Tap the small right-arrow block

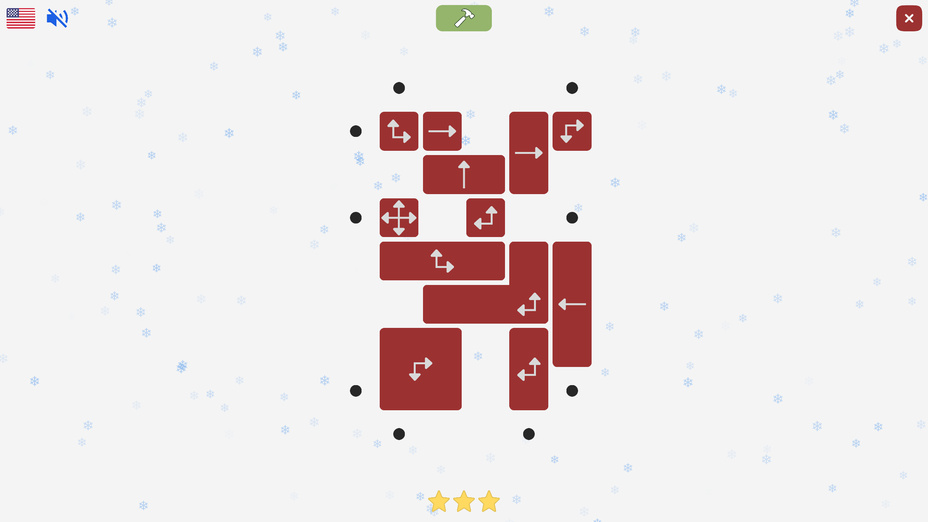(x=442, y=131)
